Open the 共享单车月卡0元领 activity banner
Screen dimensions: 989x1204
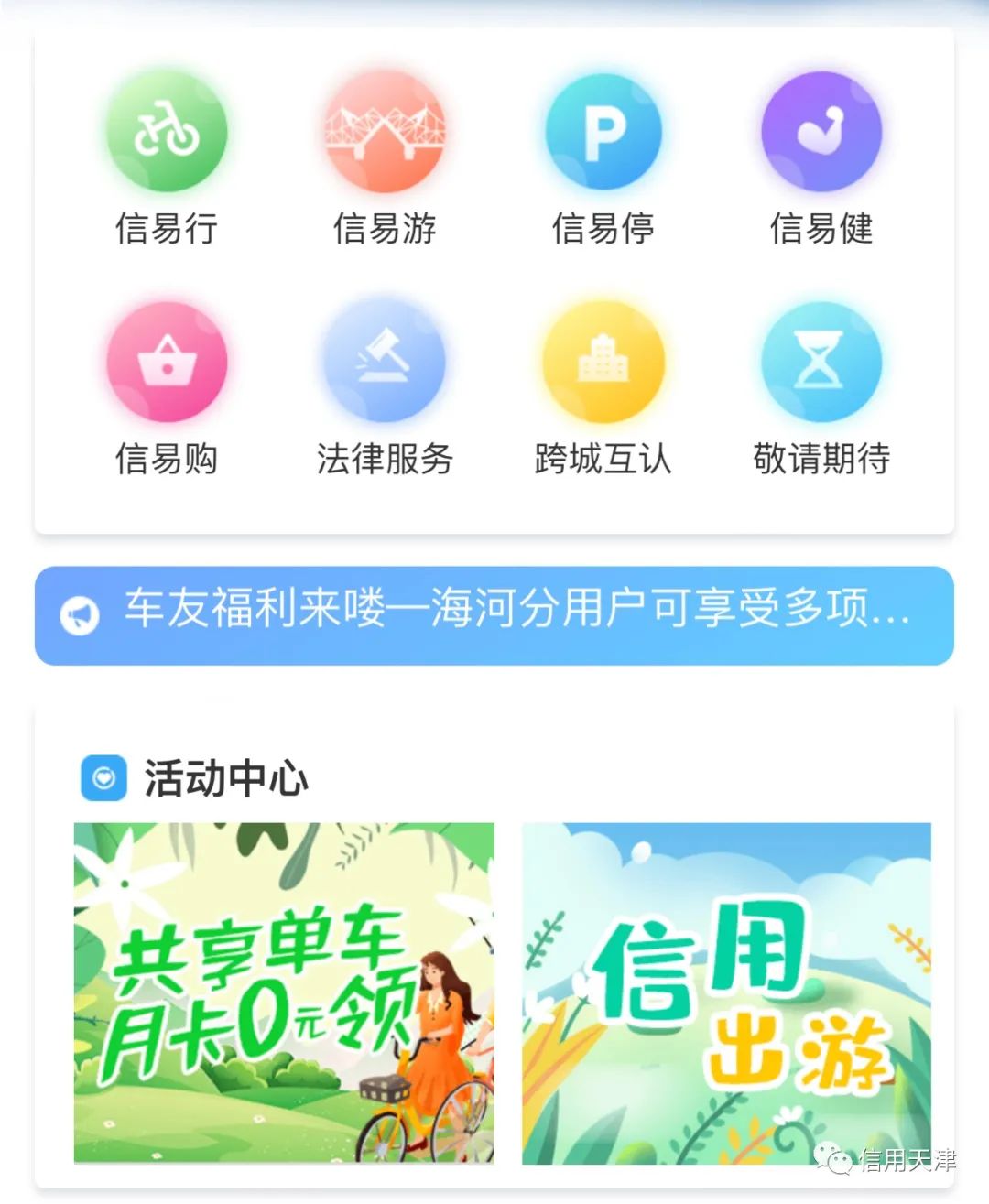[285, 998]
